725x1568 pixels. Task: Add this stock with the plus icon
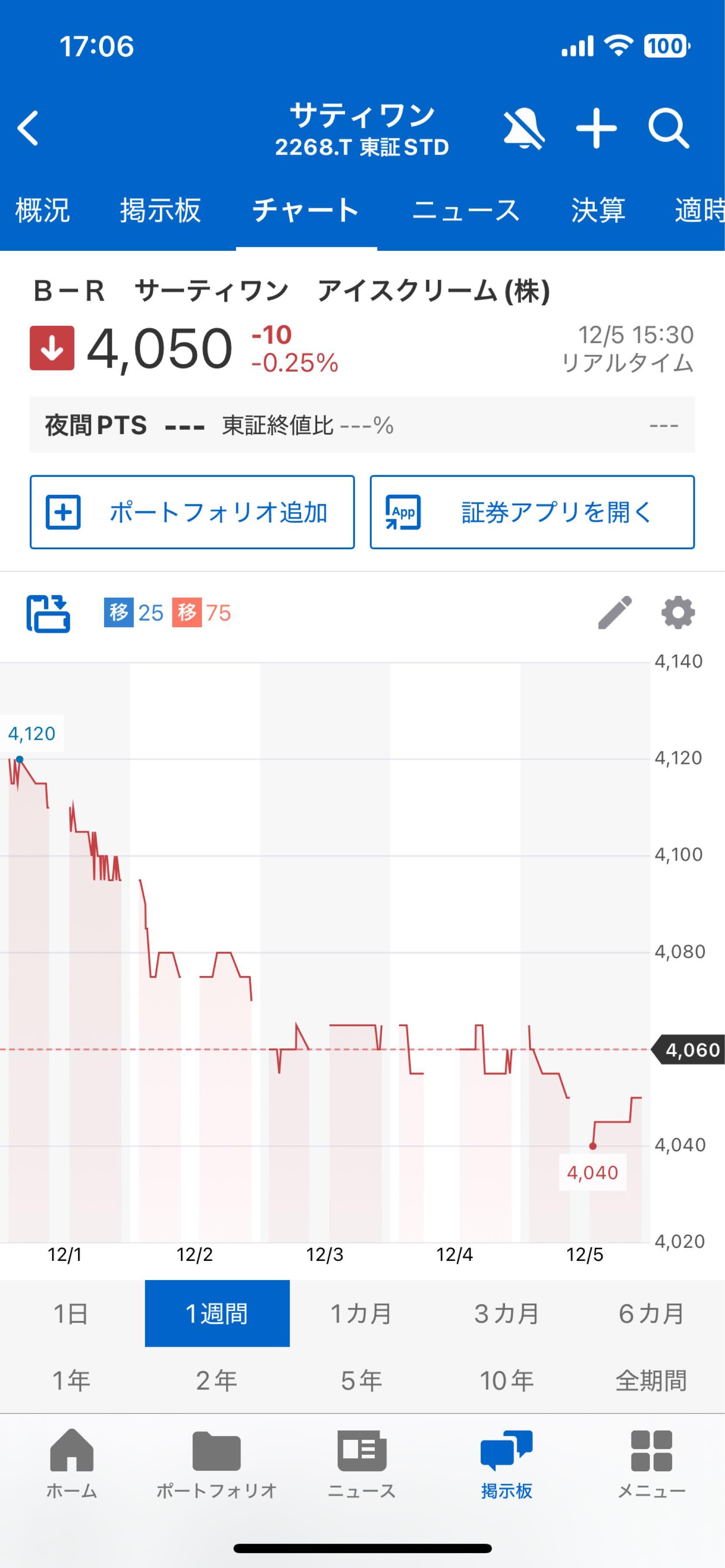click(596, 128)
